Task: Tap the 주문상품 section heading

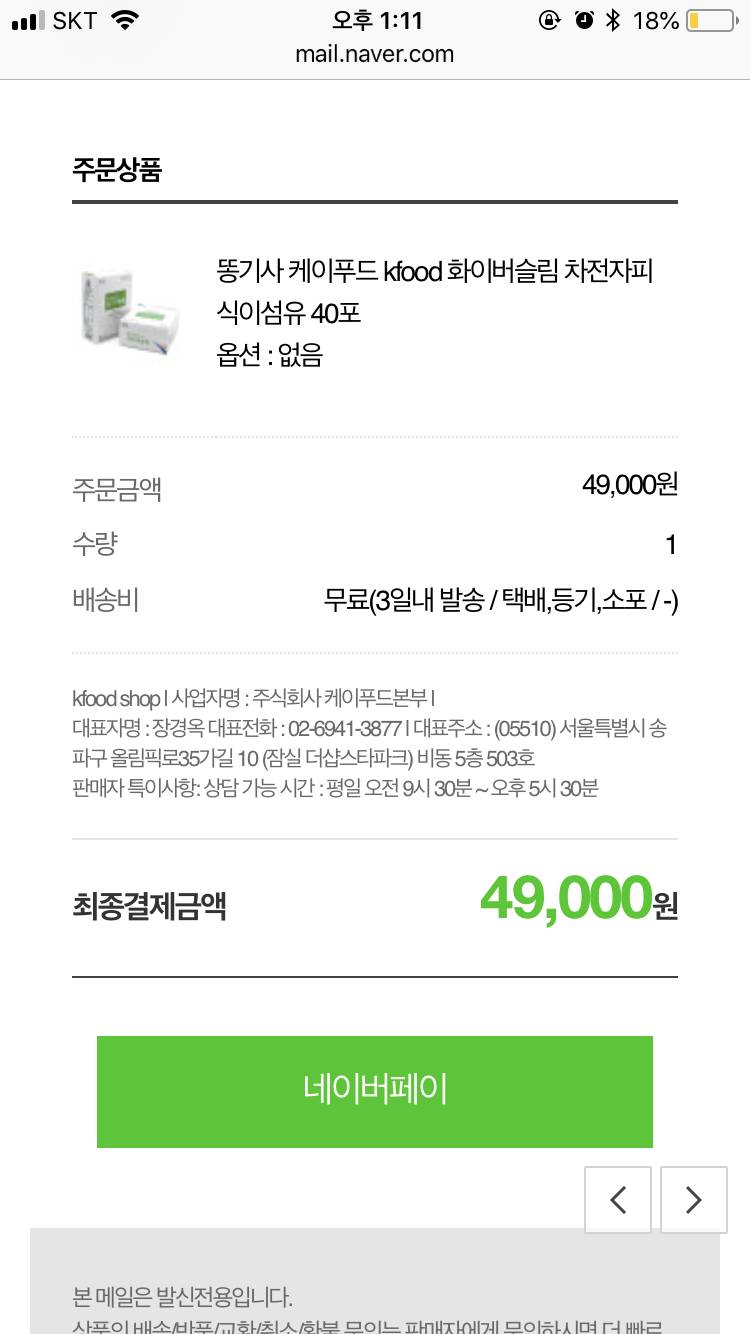Action: 119,170
